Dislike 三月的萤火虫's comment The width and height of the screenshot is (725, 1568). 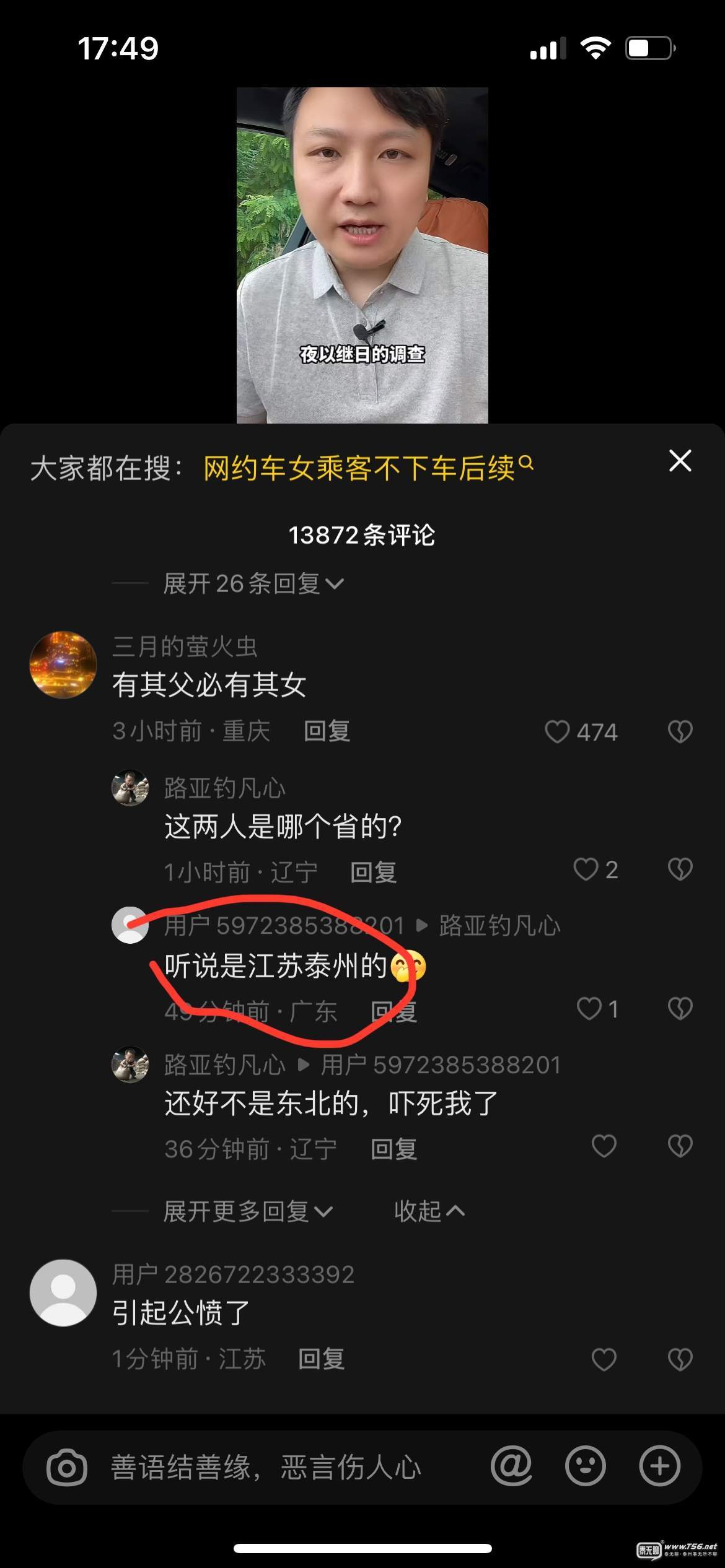pos(680,731)
